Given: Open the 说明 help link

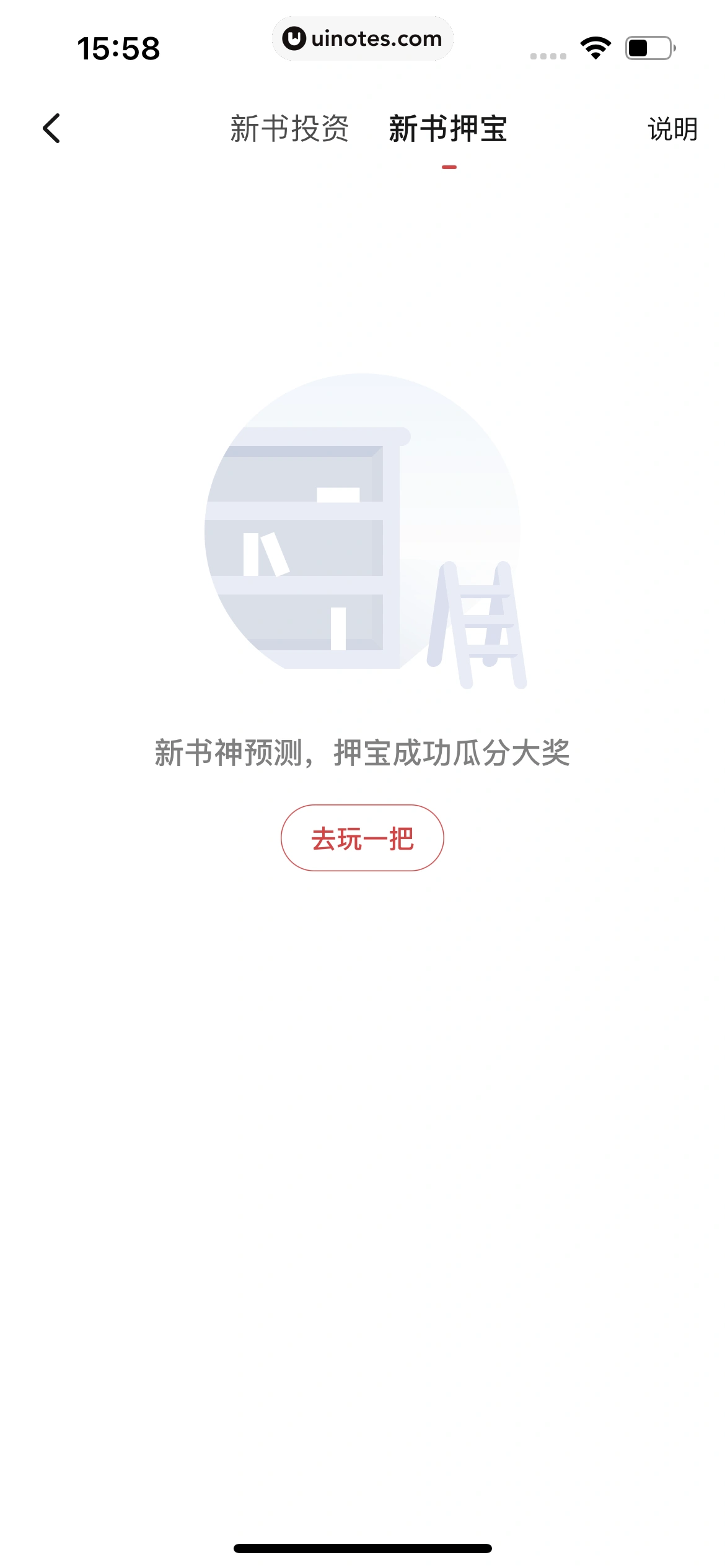Looking at the screenshot, I should 672,129.
